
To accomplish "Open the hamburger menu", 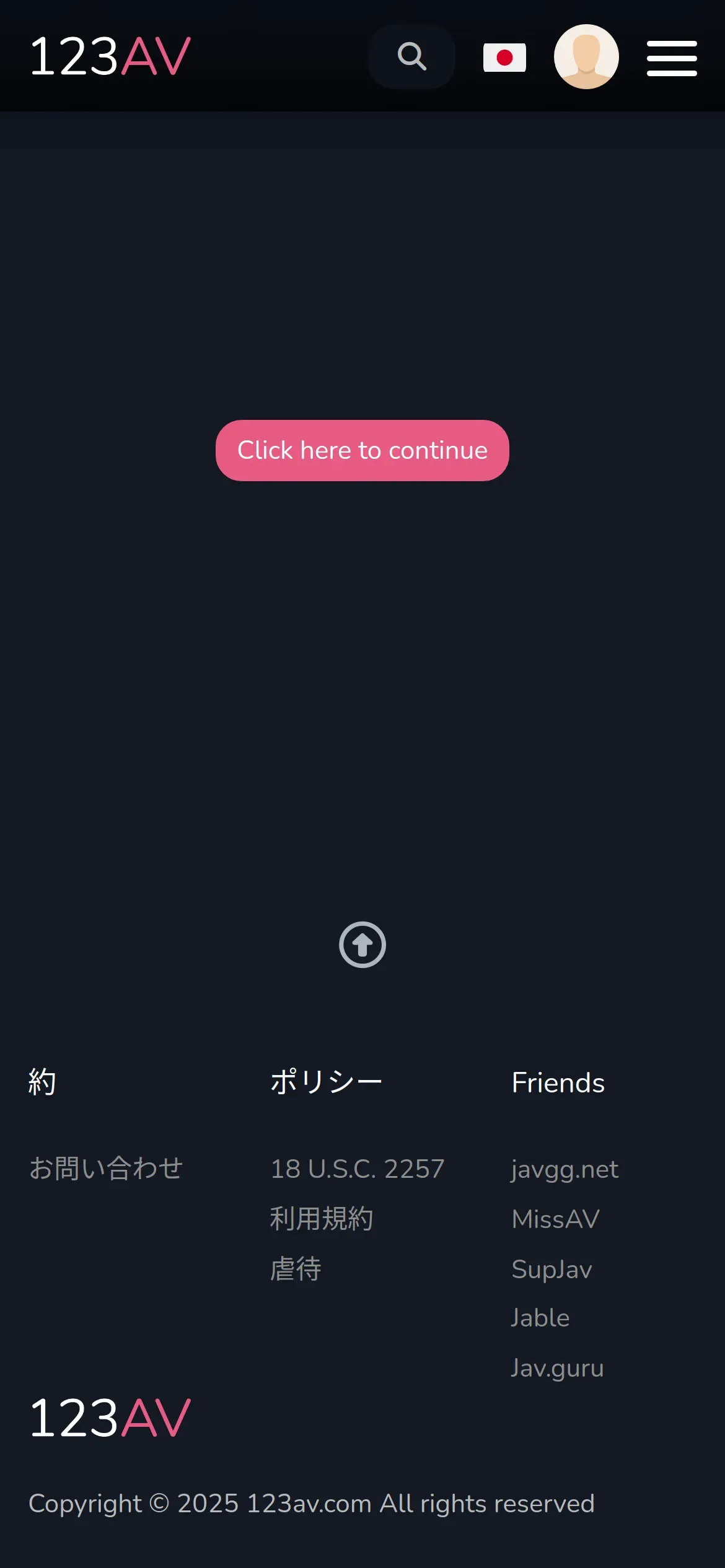I will point(672,58).
